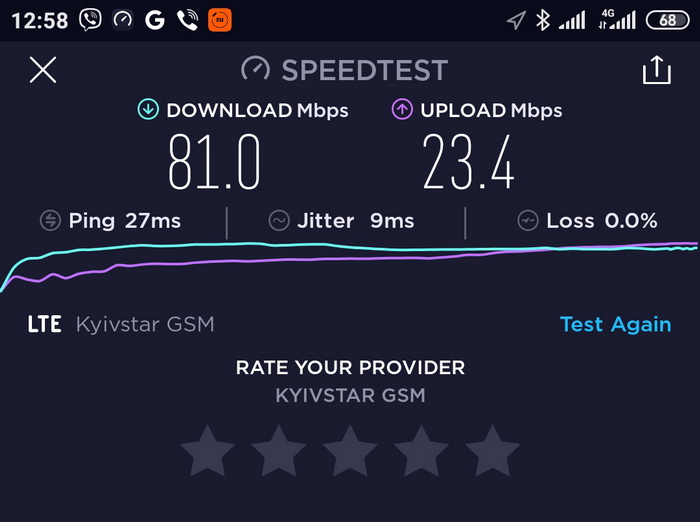This screenshot has height=522, width=700.
Task: Rate the provider four stars
Action: pos(421,451)
